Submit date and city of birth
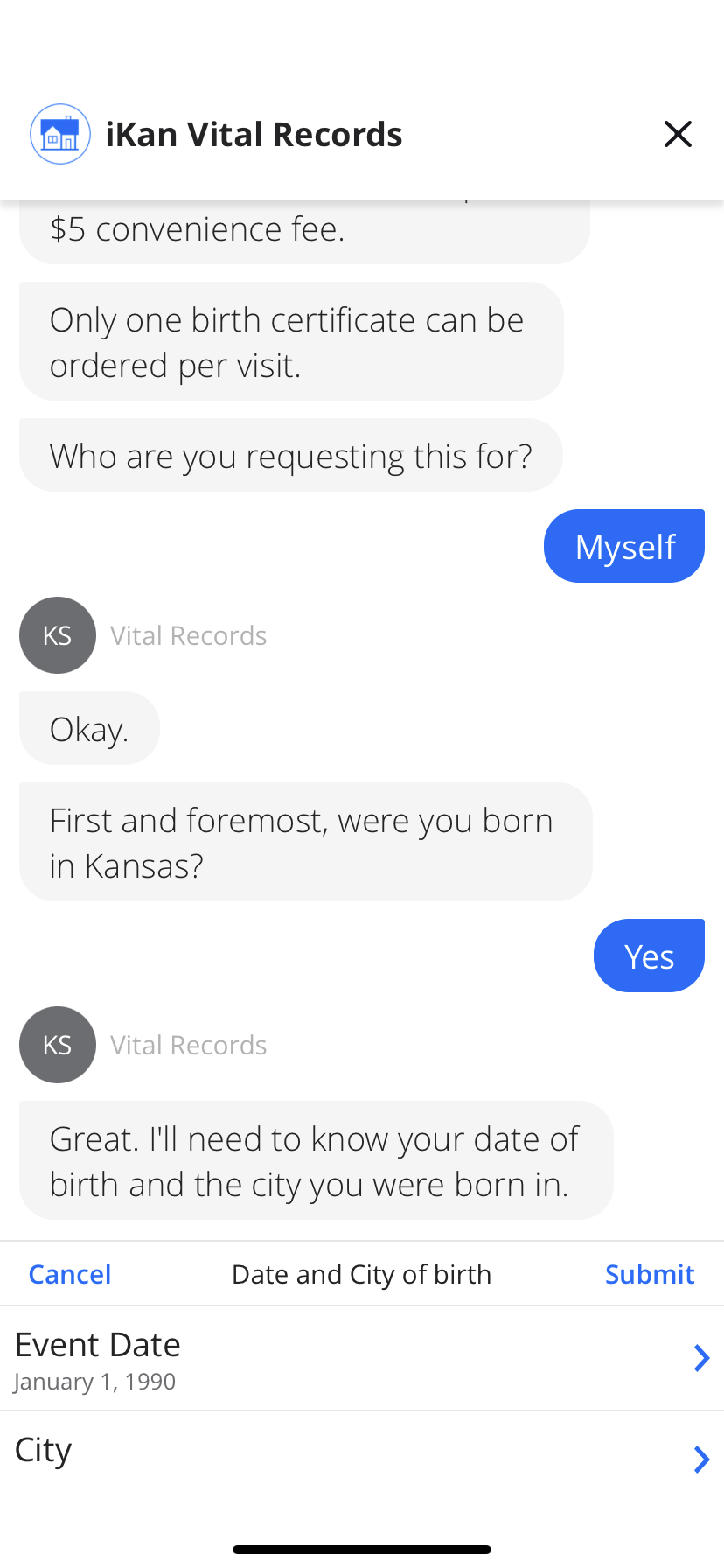 [650, 1274]
